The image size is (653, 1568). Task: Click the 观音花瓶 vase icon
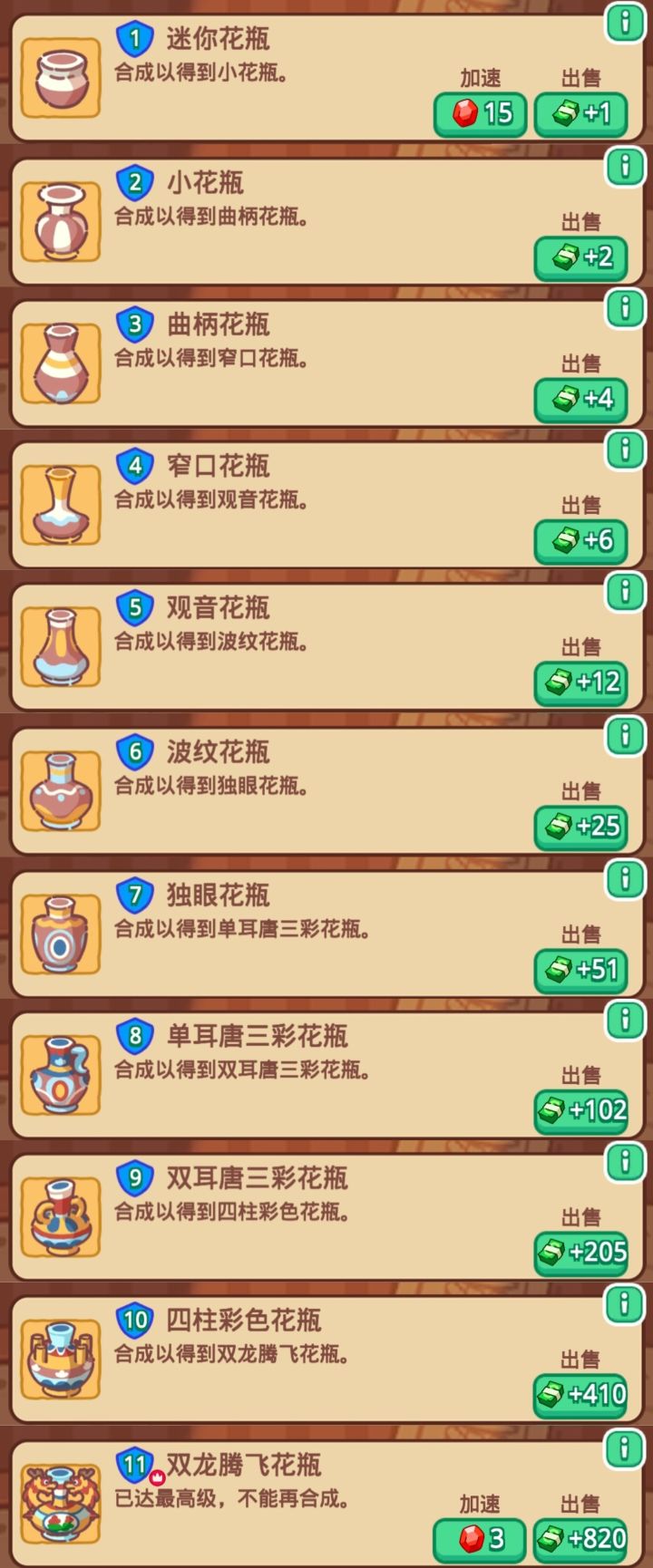coord(60,647)
